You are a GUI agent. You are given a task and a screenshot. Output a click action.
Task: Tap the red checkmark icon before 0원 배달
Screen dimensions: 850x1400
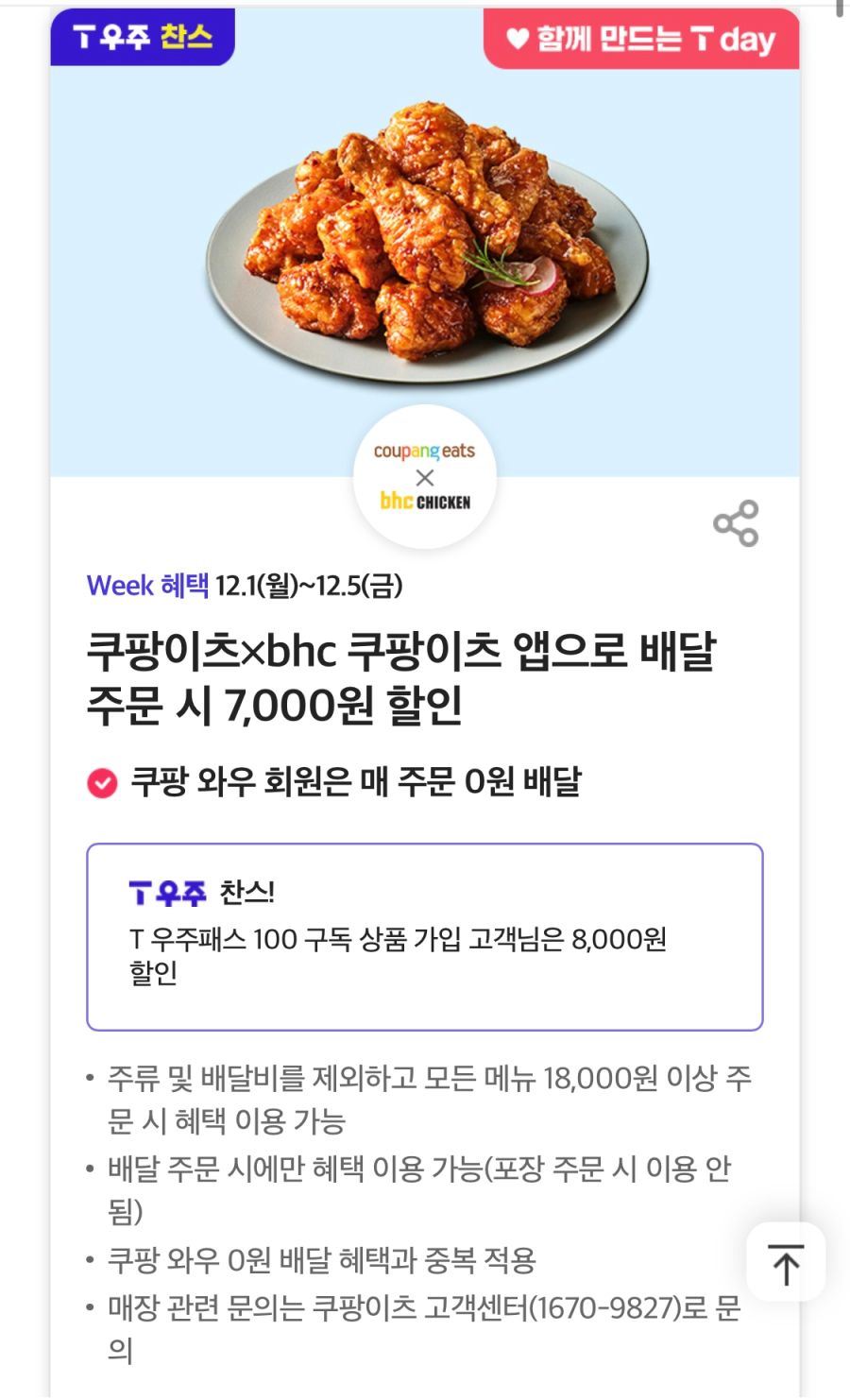[x=101, y=782]
